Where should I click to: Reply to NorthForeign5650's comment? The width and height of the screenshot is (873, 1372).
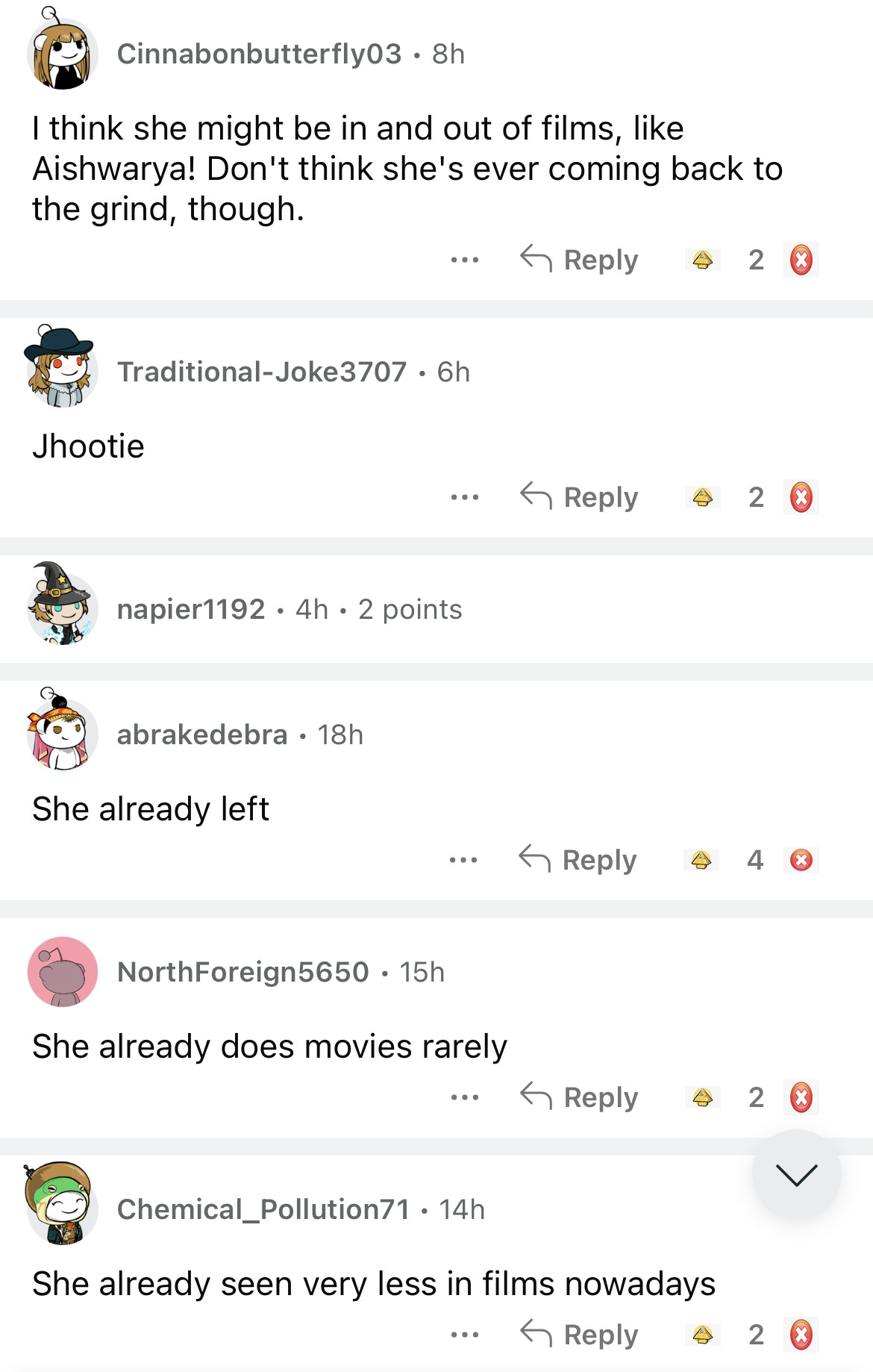pyautogui.click(x=580, y=1097)
